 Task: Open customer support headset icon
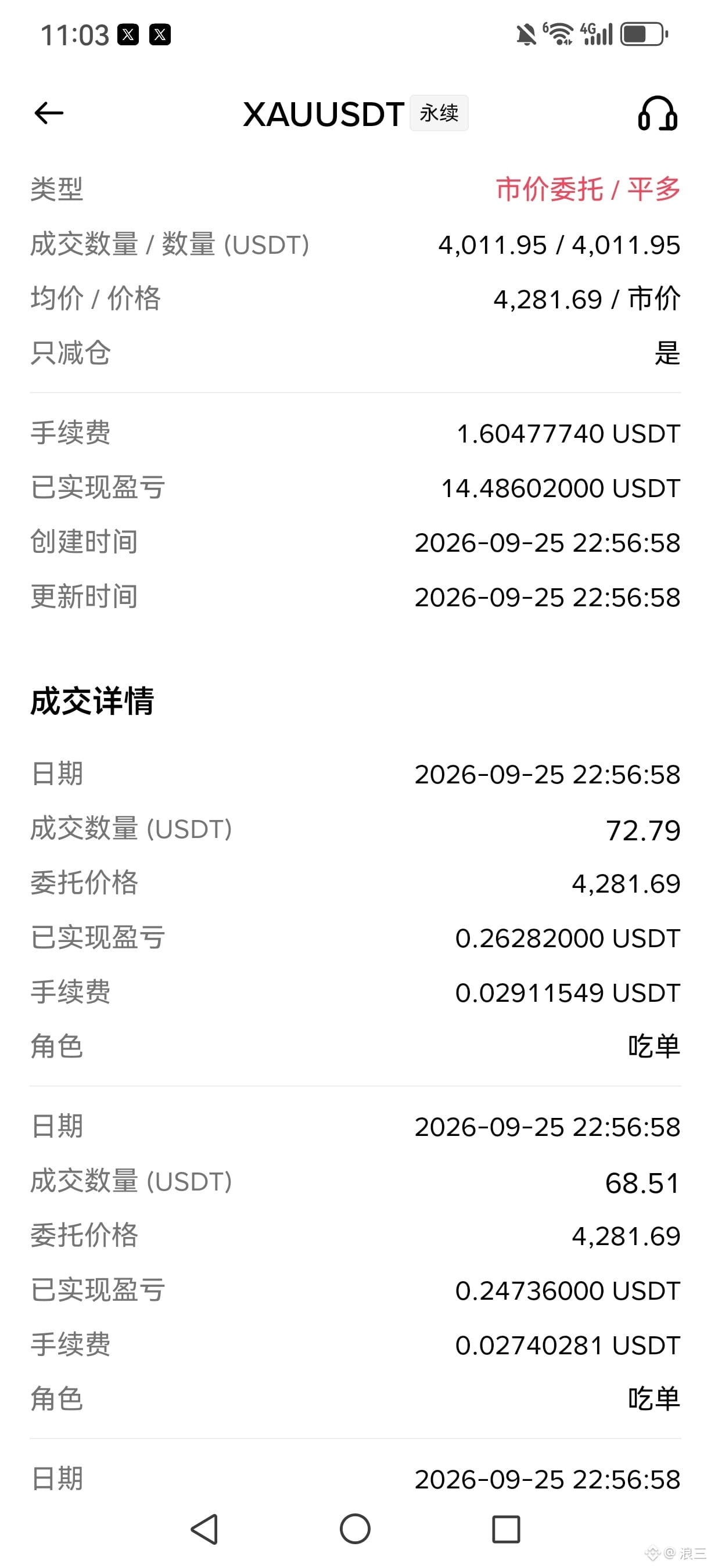[x=658, y=113]
